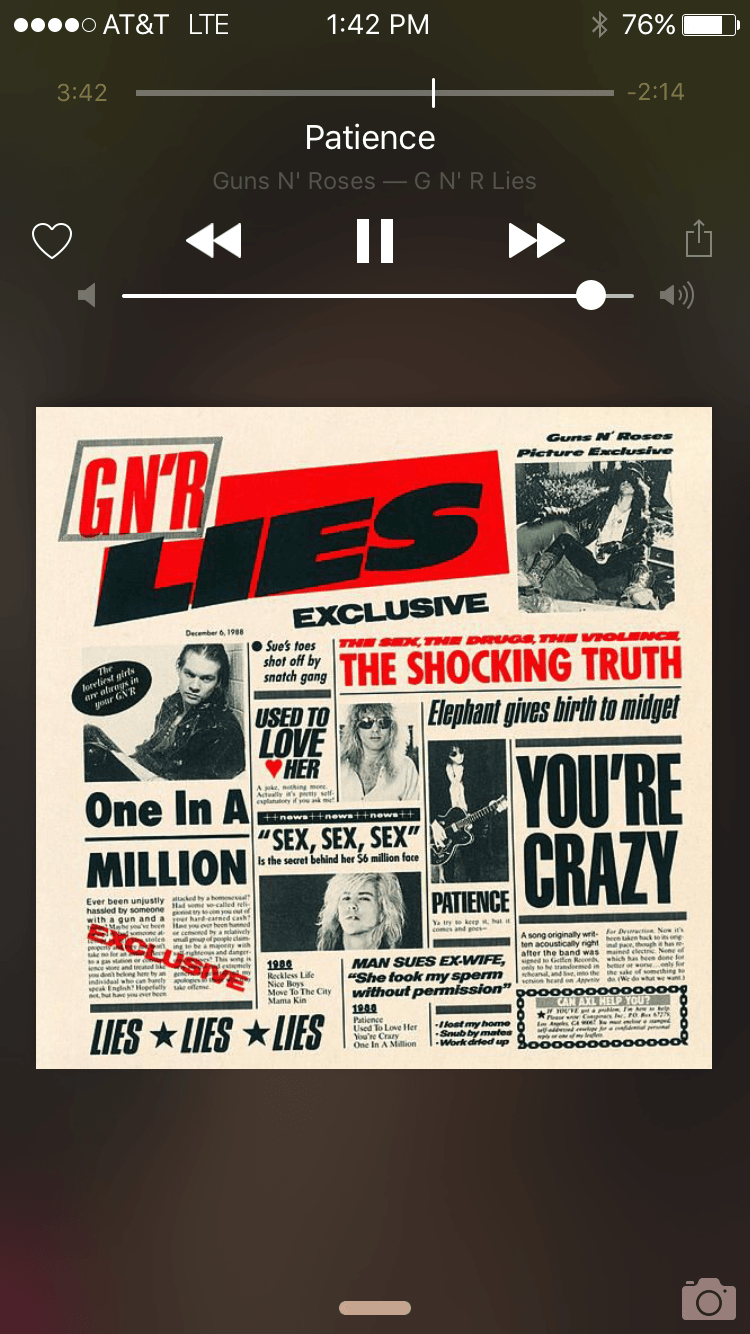Skip to the next track
This screenshot has height=1334, width=750.
(536, 241)
